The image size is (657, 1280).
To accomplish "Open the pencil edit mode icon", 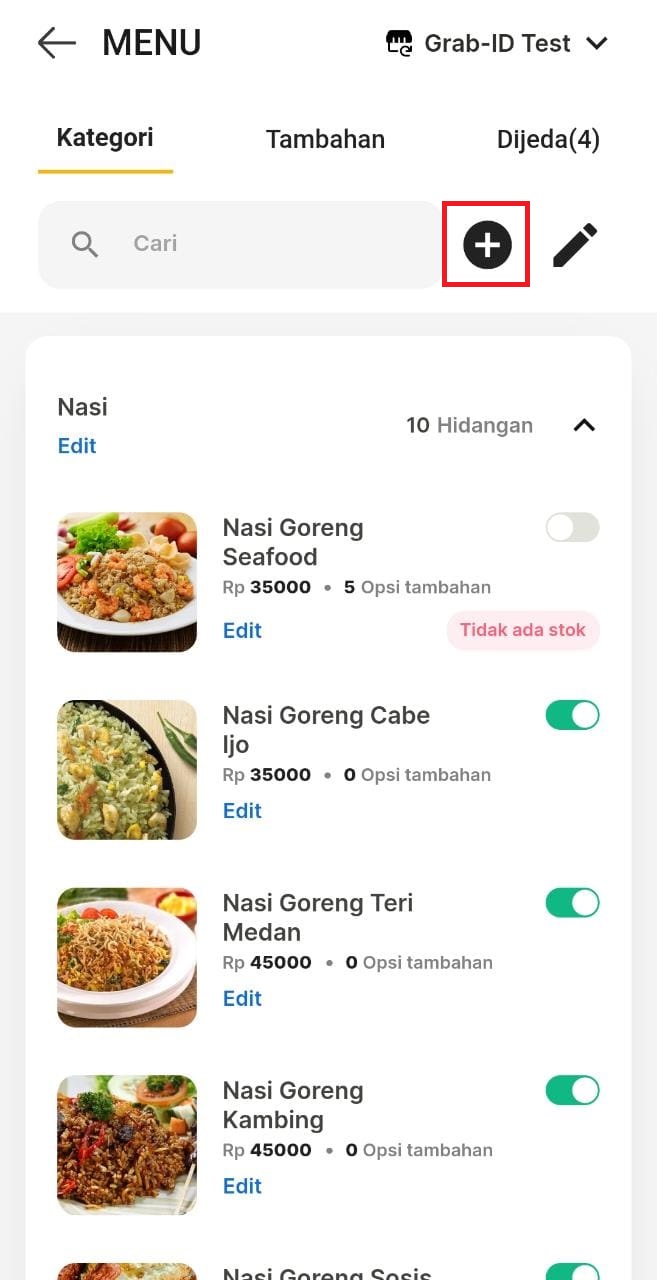I will point(575,245).
